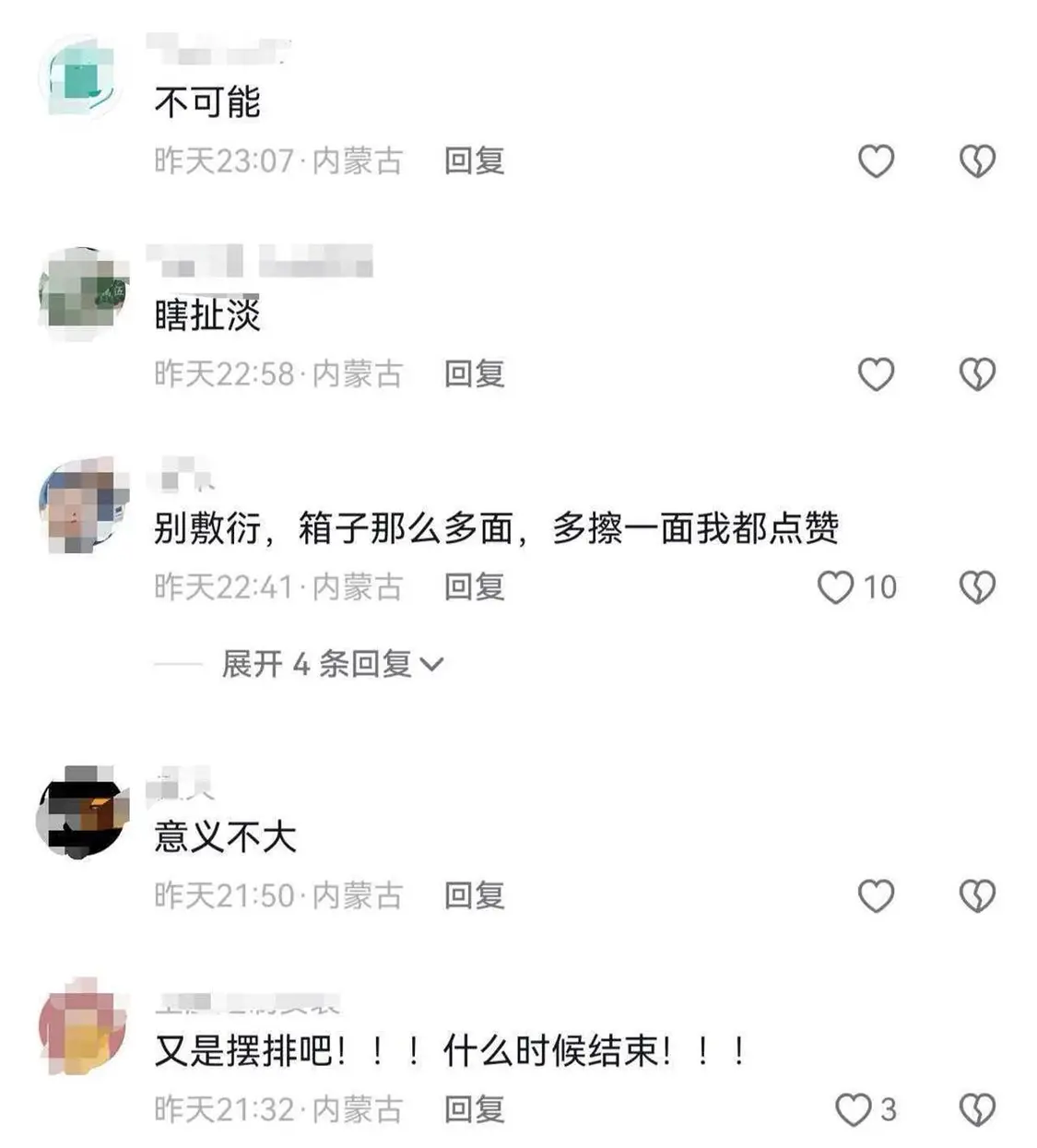Image resolution: width=1037 pixels, height=1148 pixels.
Task: Dislike the comment starting "又是摆拍吧"
Action: tap(977, 1109)
